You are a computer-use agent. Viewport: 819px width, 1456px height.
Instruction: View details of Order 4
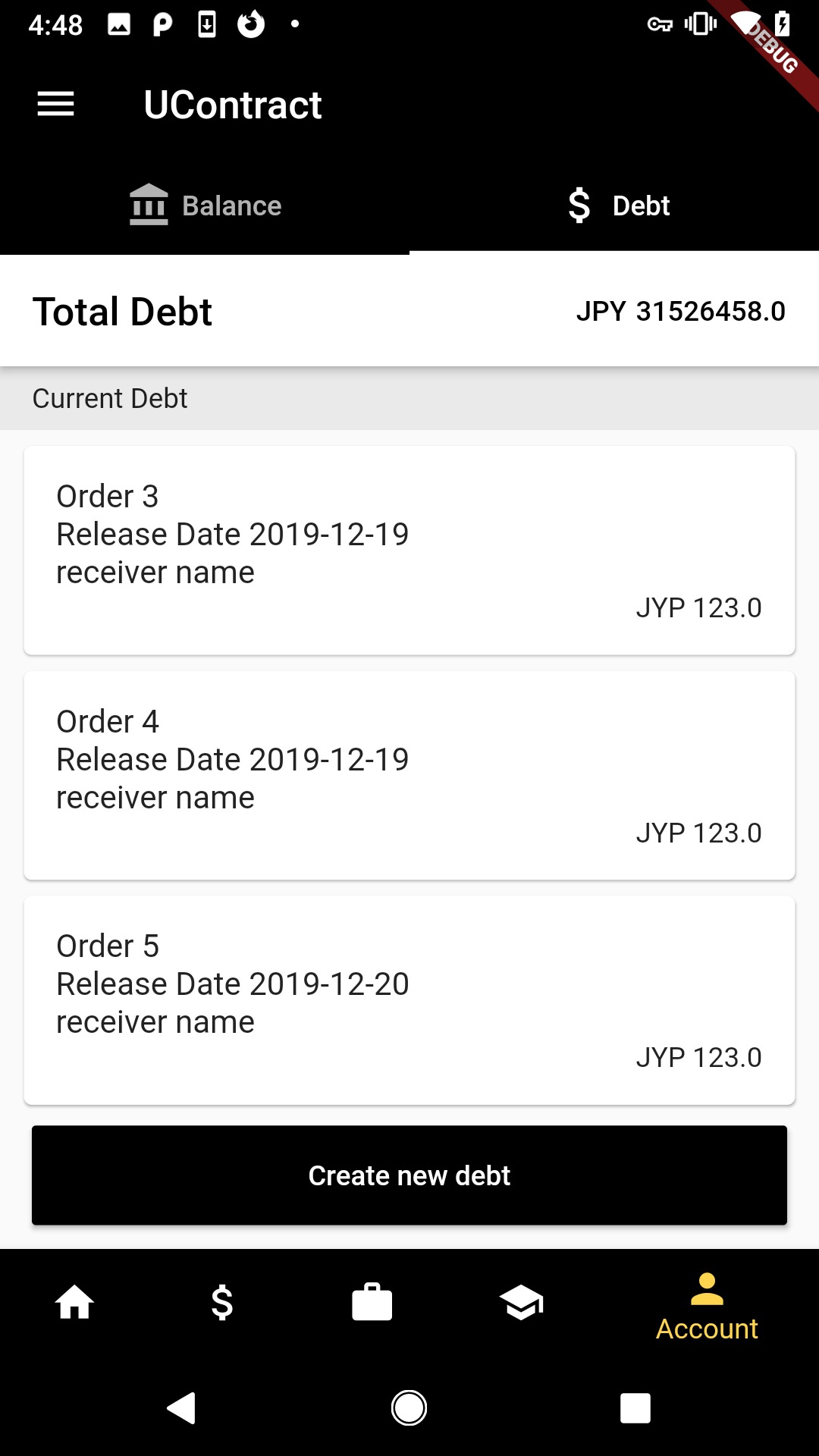[409, 776]
